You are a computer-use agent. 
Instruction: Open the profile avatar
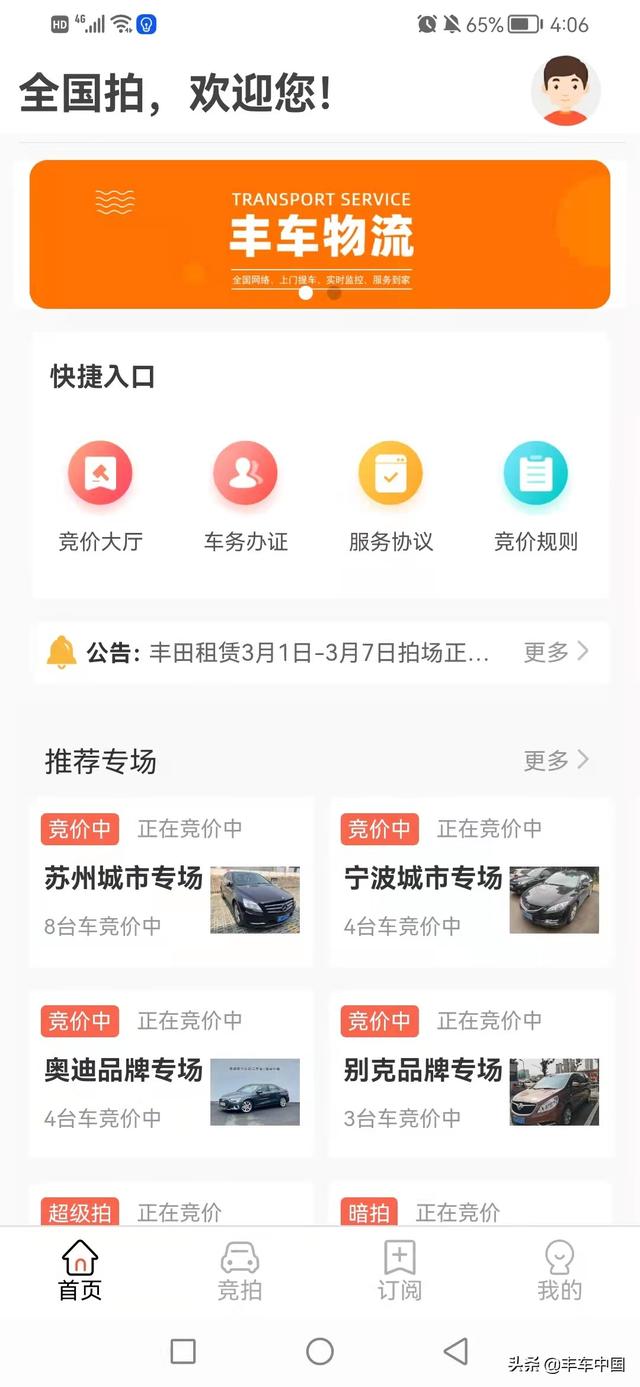(x=565, y=91)
